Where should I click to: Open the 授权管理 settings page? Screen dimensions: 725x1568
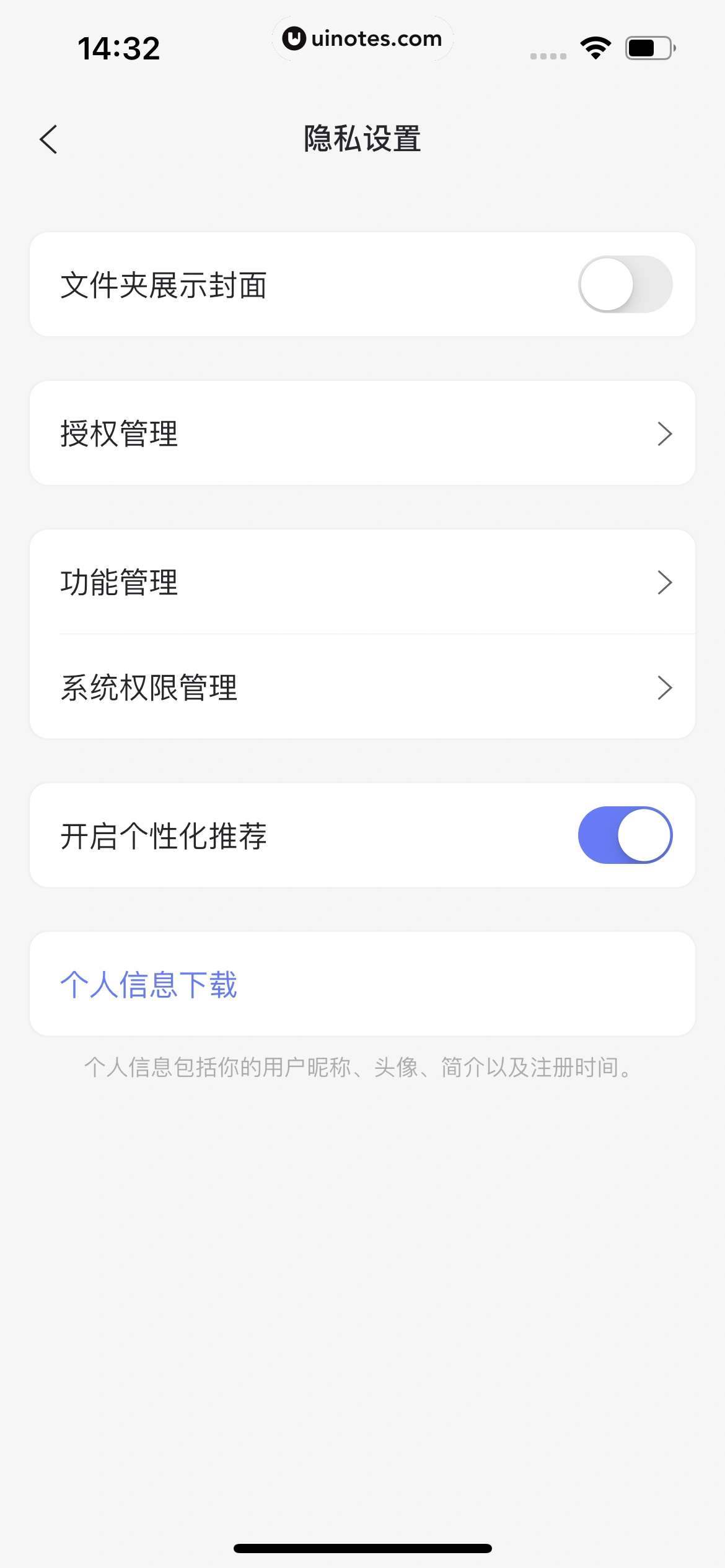coord(362,433)
